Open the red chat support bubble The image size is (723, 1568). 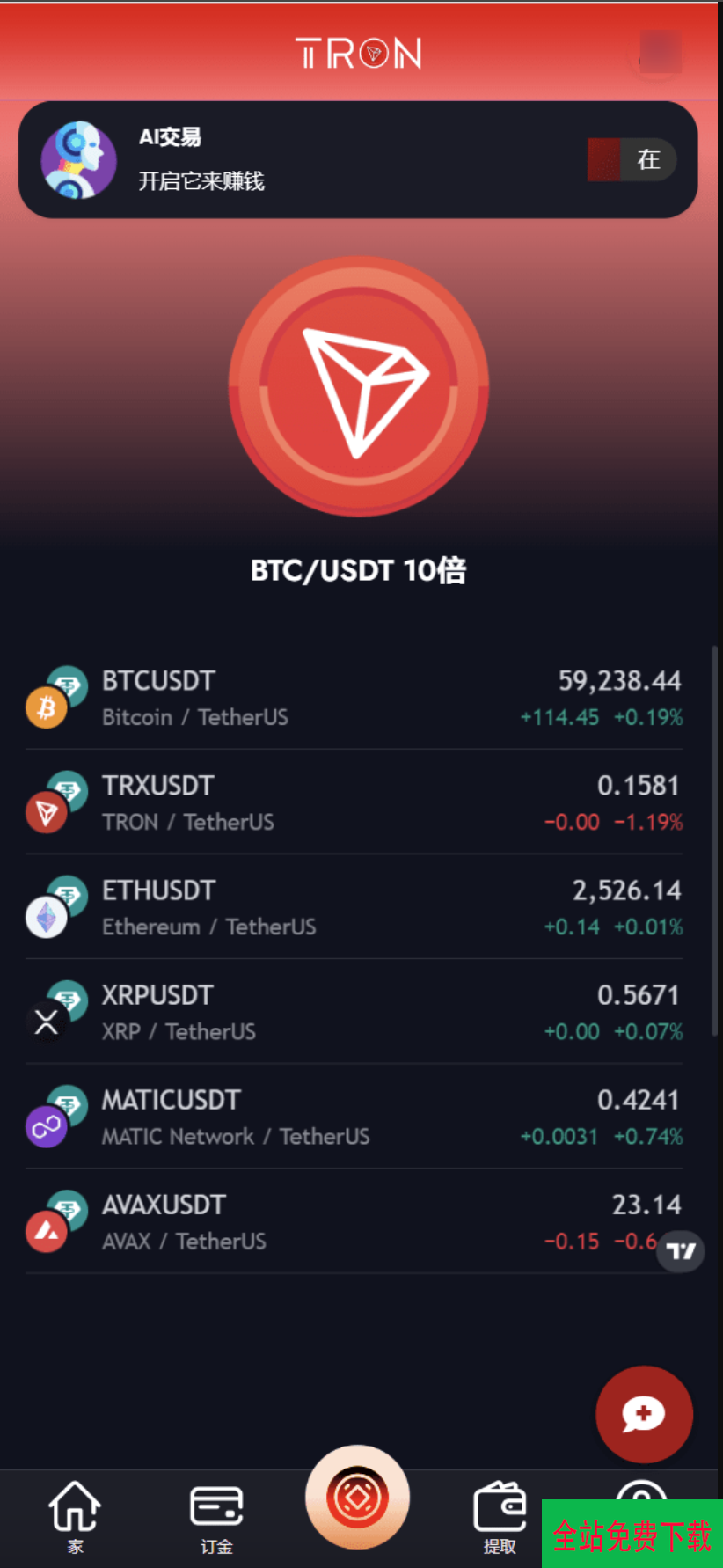tap(644, 1414)
